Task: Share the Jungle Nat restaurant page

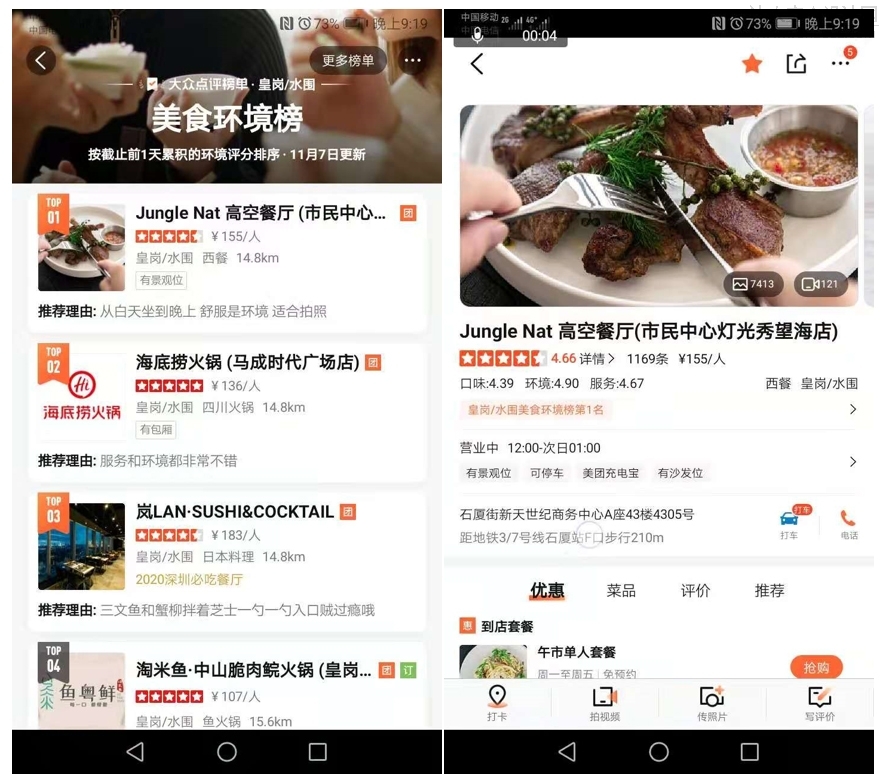Action: pos(796,64)
